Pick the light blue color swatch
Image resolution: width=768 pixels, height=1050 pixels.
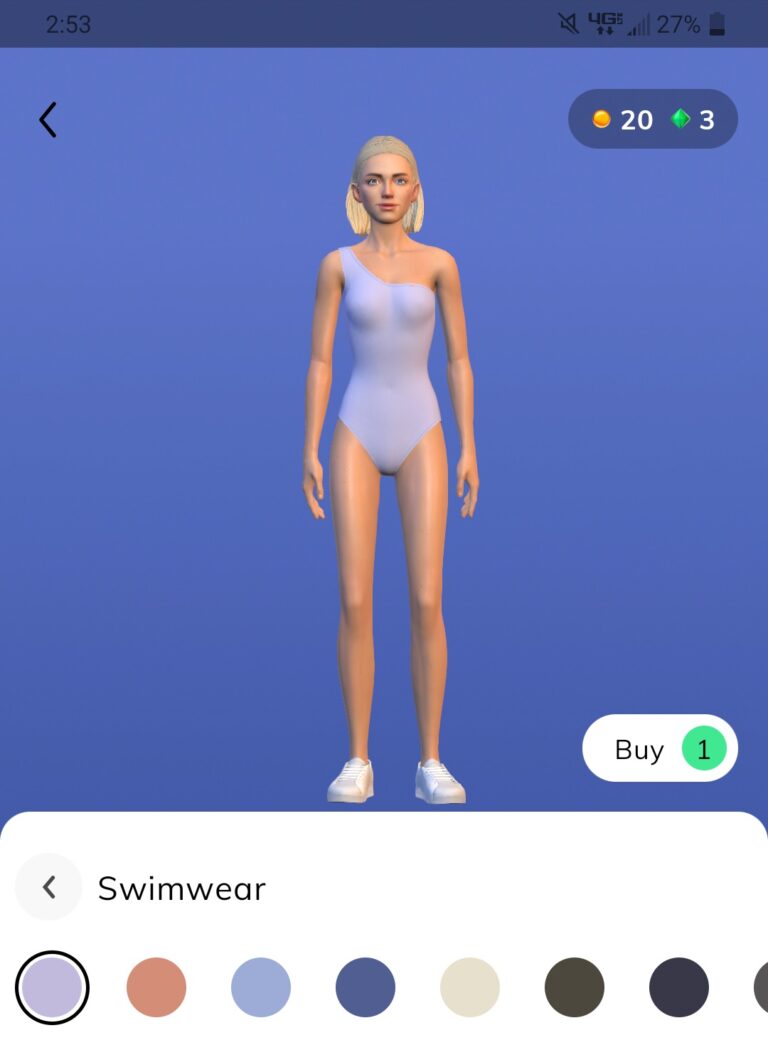(x=261, y=988)
